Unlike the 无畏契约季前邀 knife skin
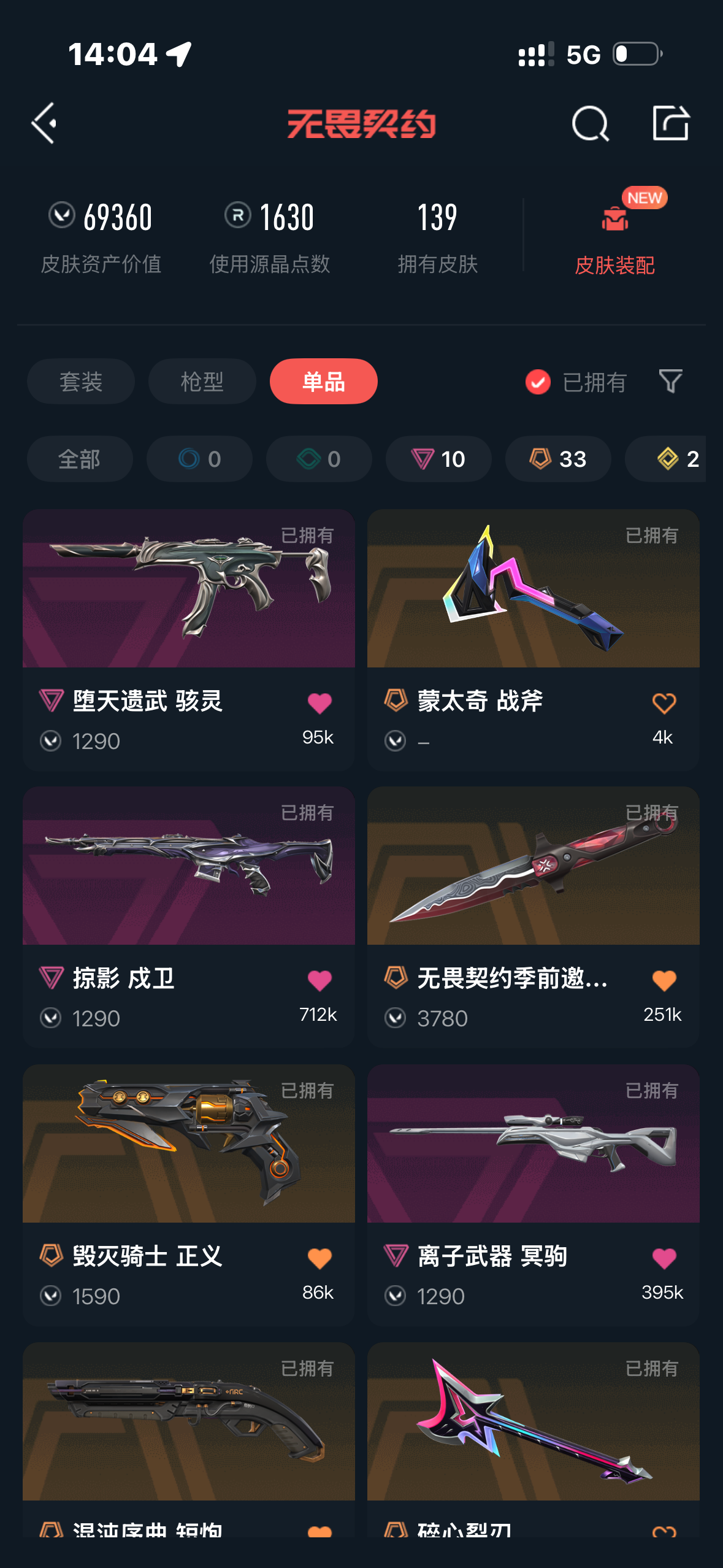 coord(664,980)
